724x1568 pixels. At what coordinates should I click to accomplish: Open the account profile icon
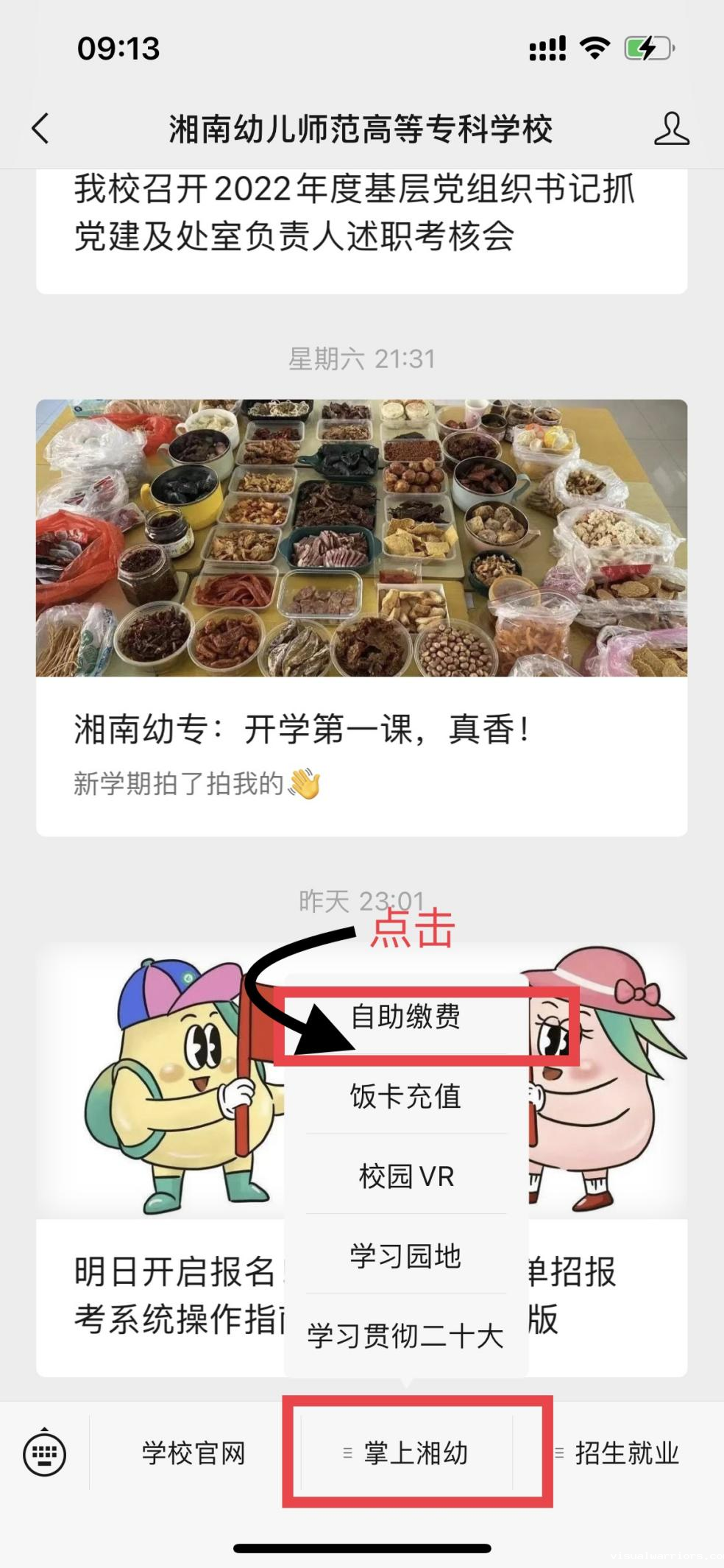tap(671, 128)
